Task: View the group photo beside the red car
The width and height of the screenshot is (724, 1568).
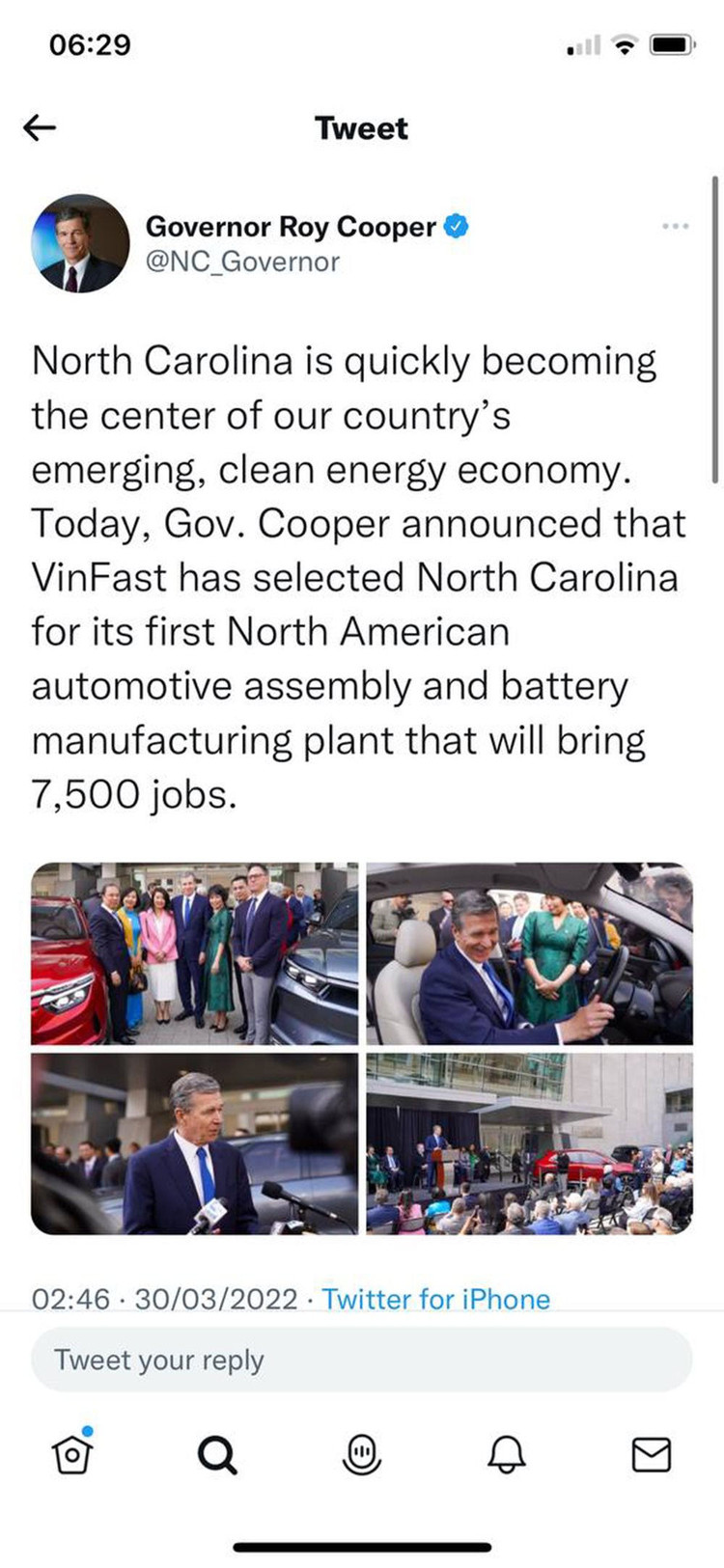Action: (194, 953)
